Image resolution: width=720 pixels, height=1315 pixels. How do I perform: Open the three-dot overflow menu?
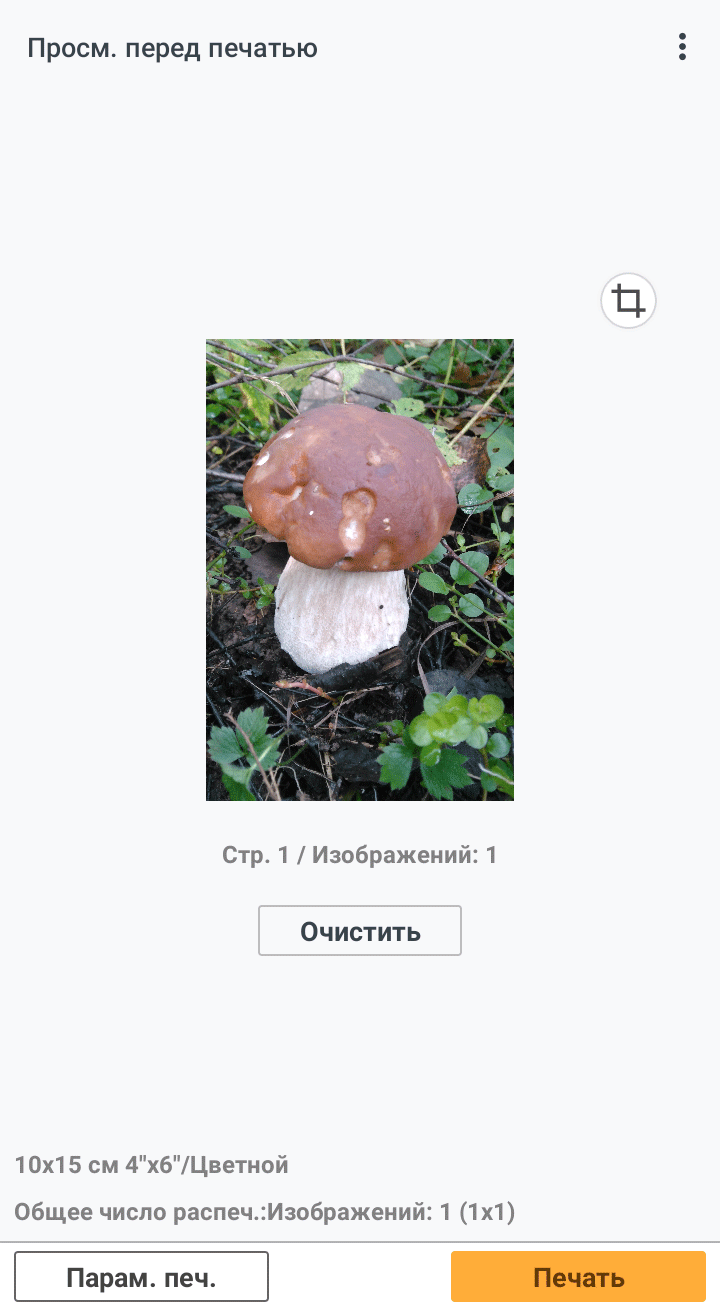(x=682, y=47)
